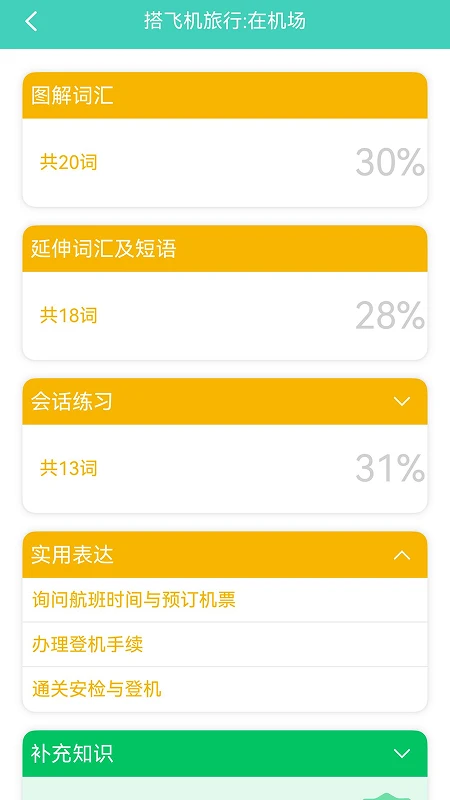The height and width of the screenshot is (800, 450).
Task: Open 询问航班时间与预订机票
Action: (x=224, y=600)
